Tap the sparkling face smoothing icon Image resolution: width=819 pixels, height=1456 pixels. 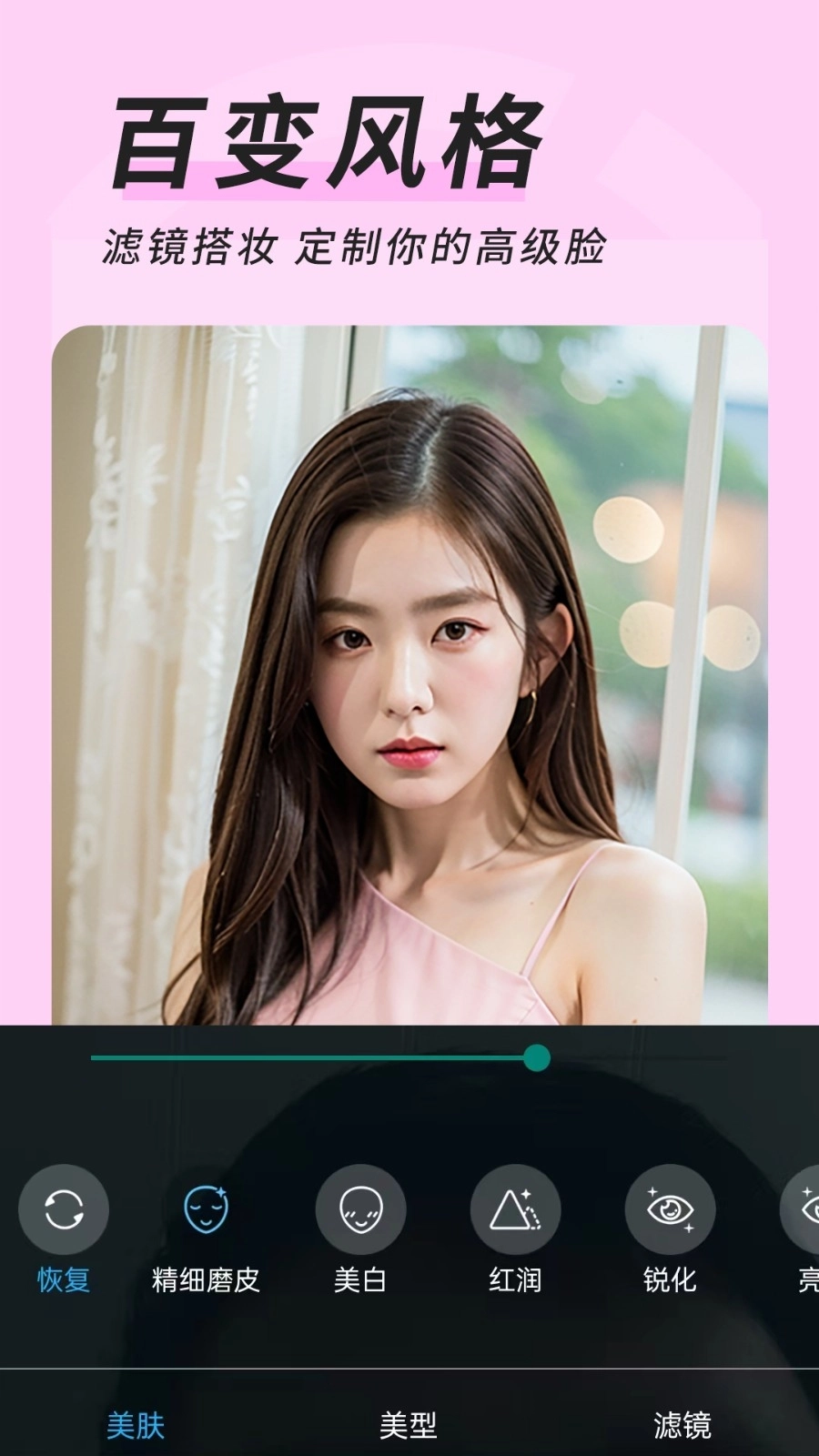click(207, 1208)
